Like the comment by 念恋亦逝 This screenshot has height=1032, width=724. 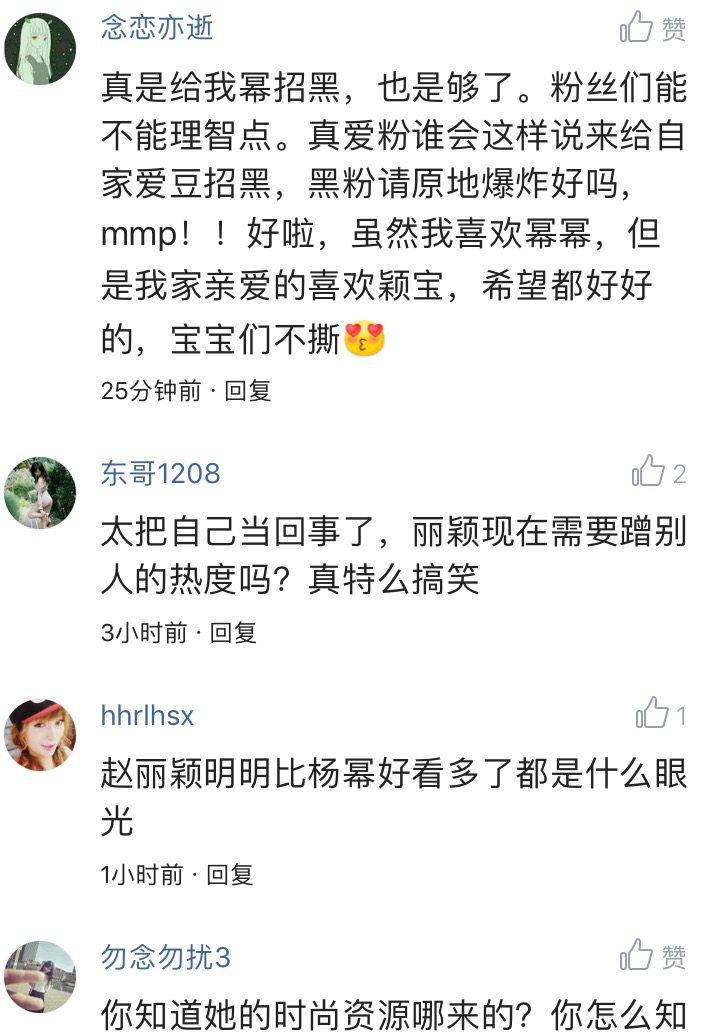(637, 27)
